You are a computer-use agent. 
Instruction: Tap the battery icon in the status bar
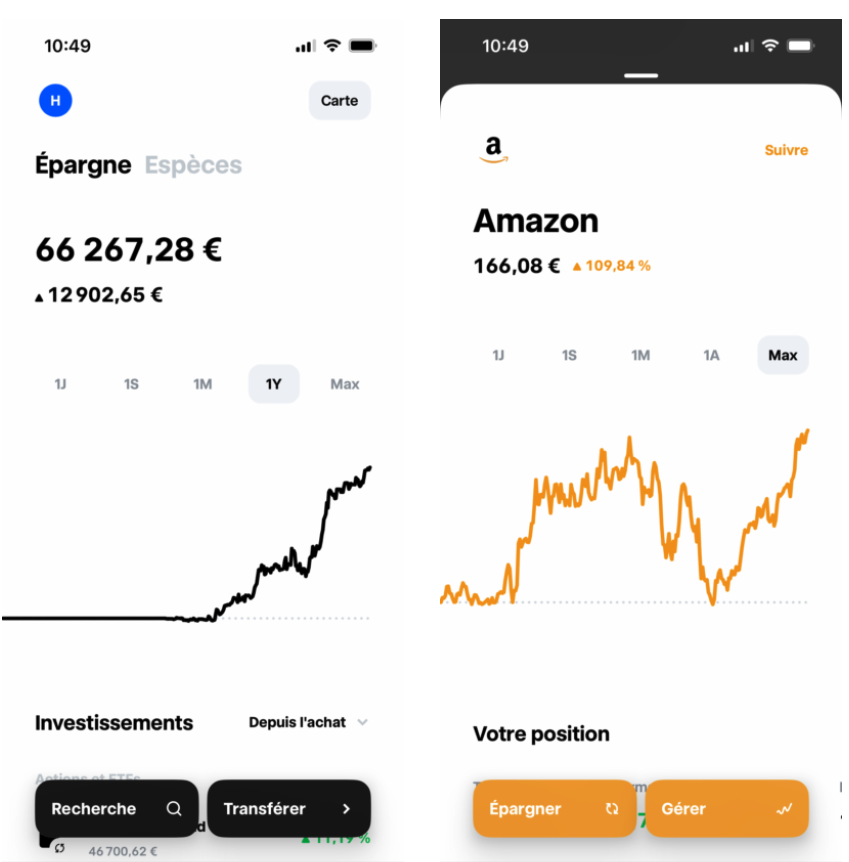363,44
